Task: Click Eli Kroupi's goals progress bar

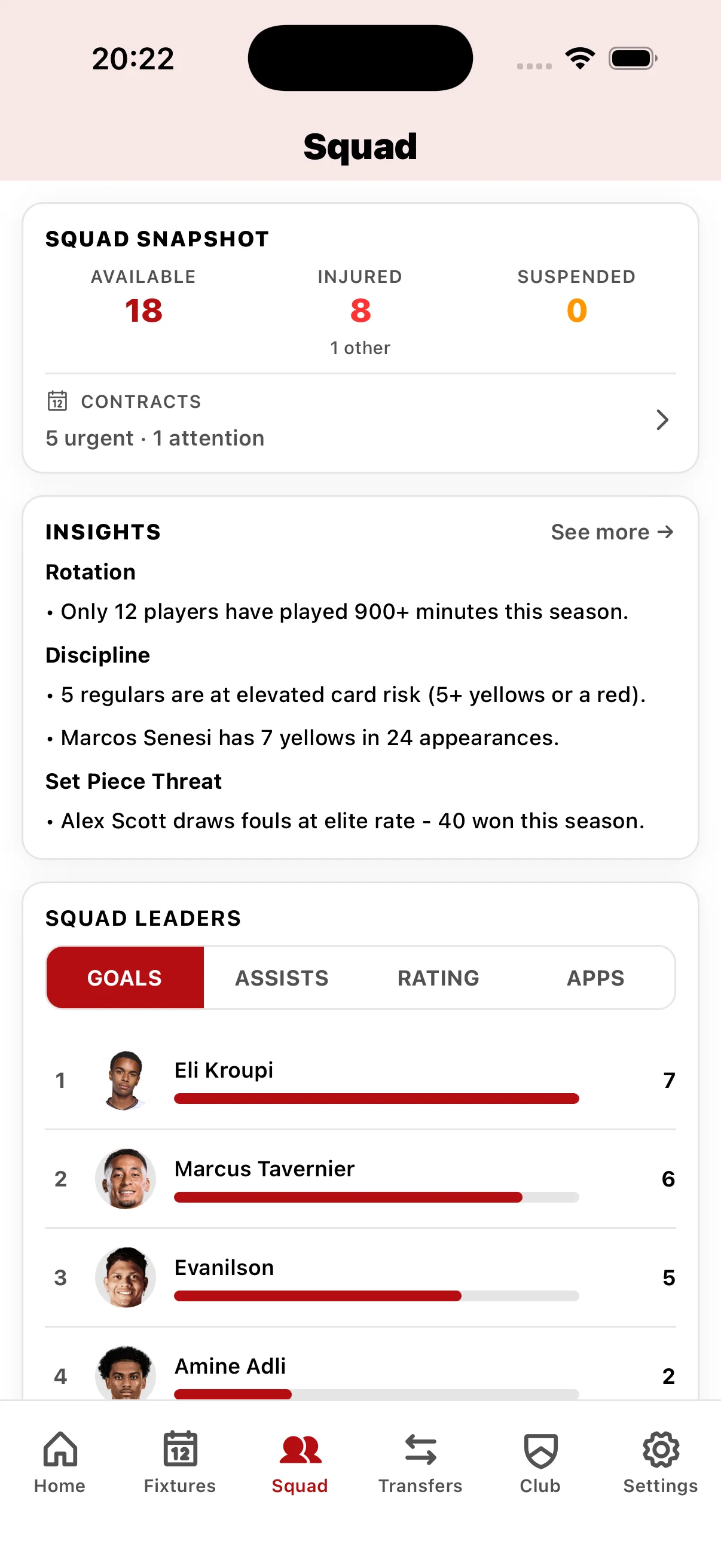Action: point(376,1099)
